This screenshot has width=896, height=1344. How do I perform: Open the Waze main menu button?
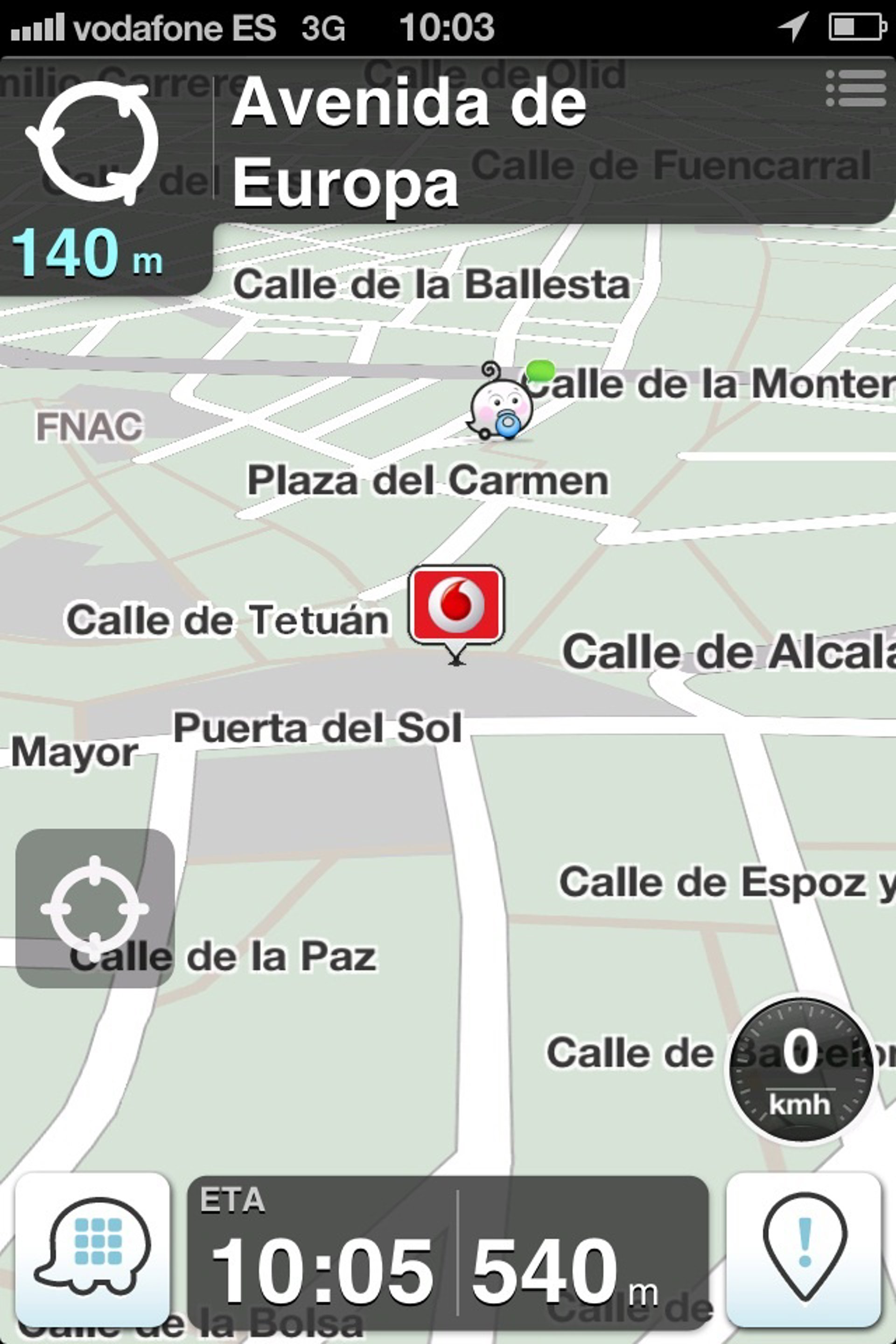pos(92,1249)
